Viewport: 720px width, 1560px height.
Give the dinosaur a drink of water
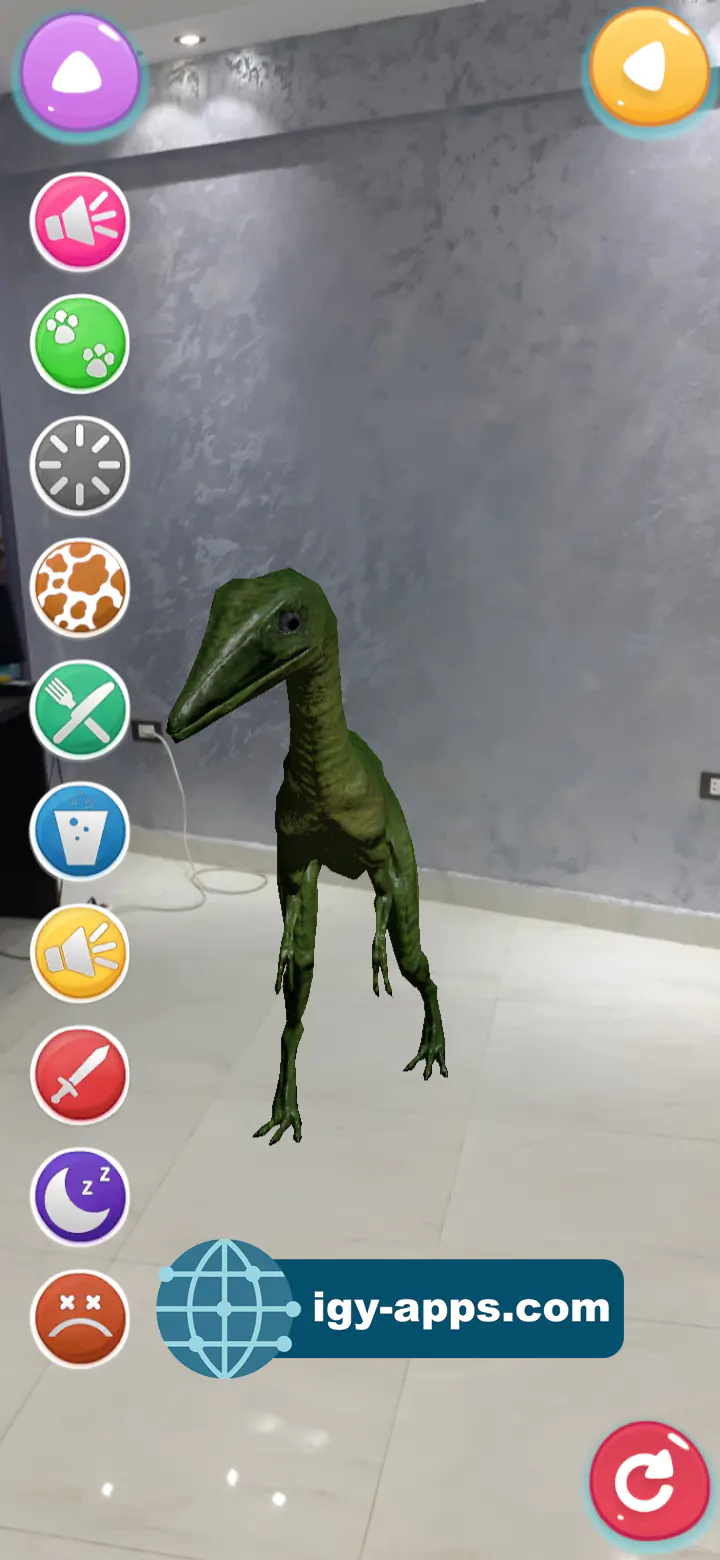click(80, 832)
